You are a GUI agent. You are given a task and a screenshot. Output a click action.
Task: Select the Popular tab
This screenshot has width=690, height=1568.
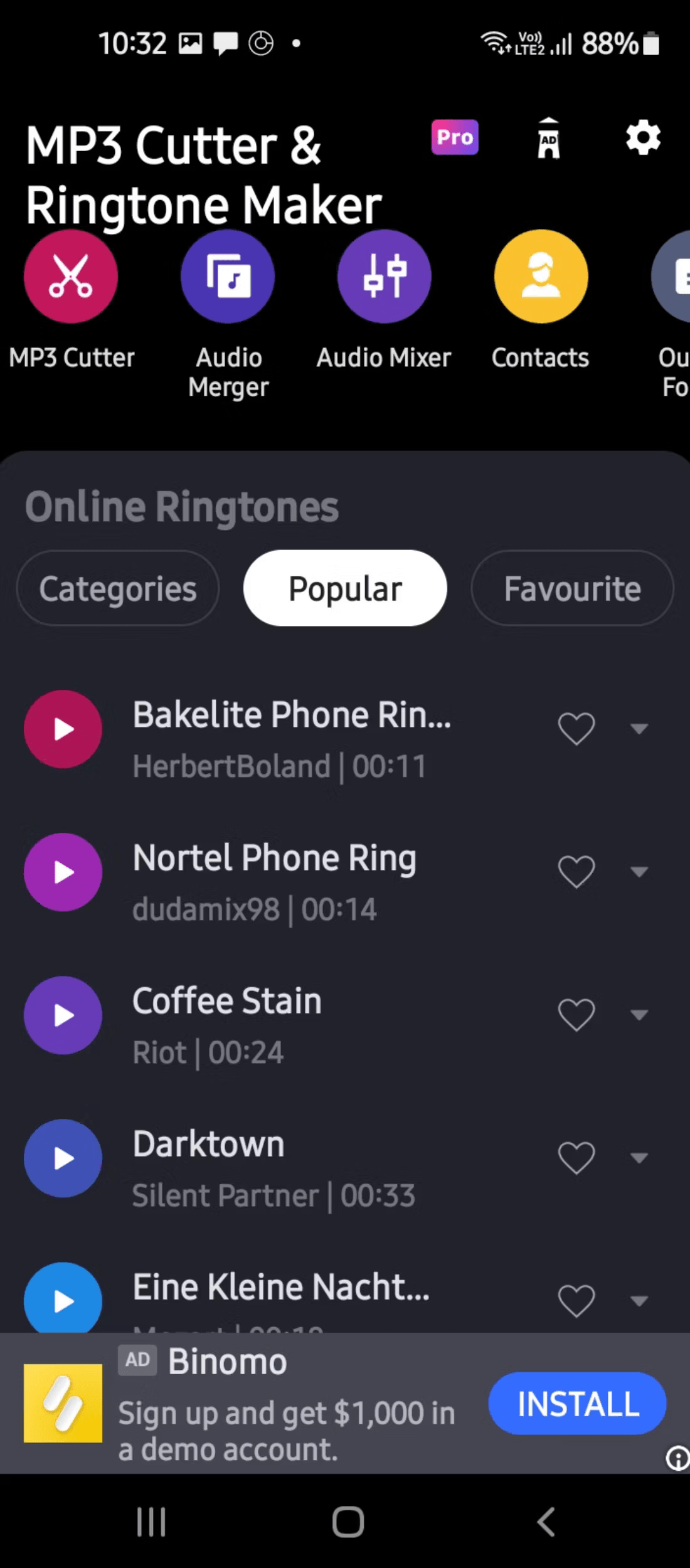click(x=345, y=588)
